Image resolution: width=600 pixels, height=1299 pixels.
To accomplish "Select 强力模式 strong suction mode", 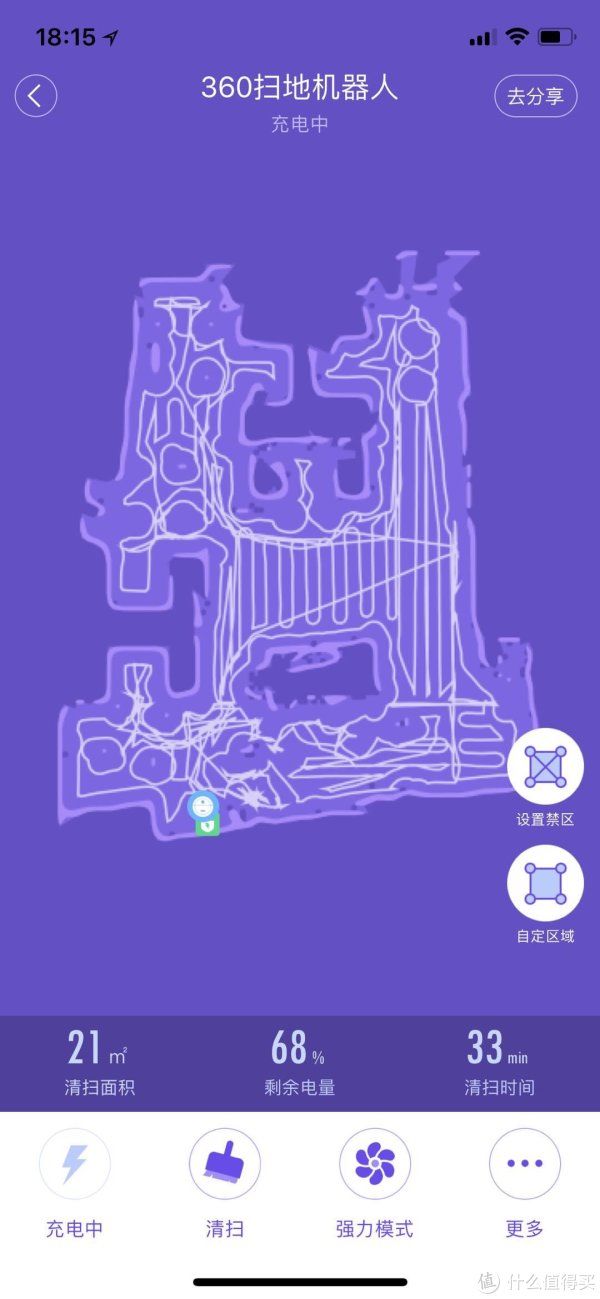I will (375, 1164).
